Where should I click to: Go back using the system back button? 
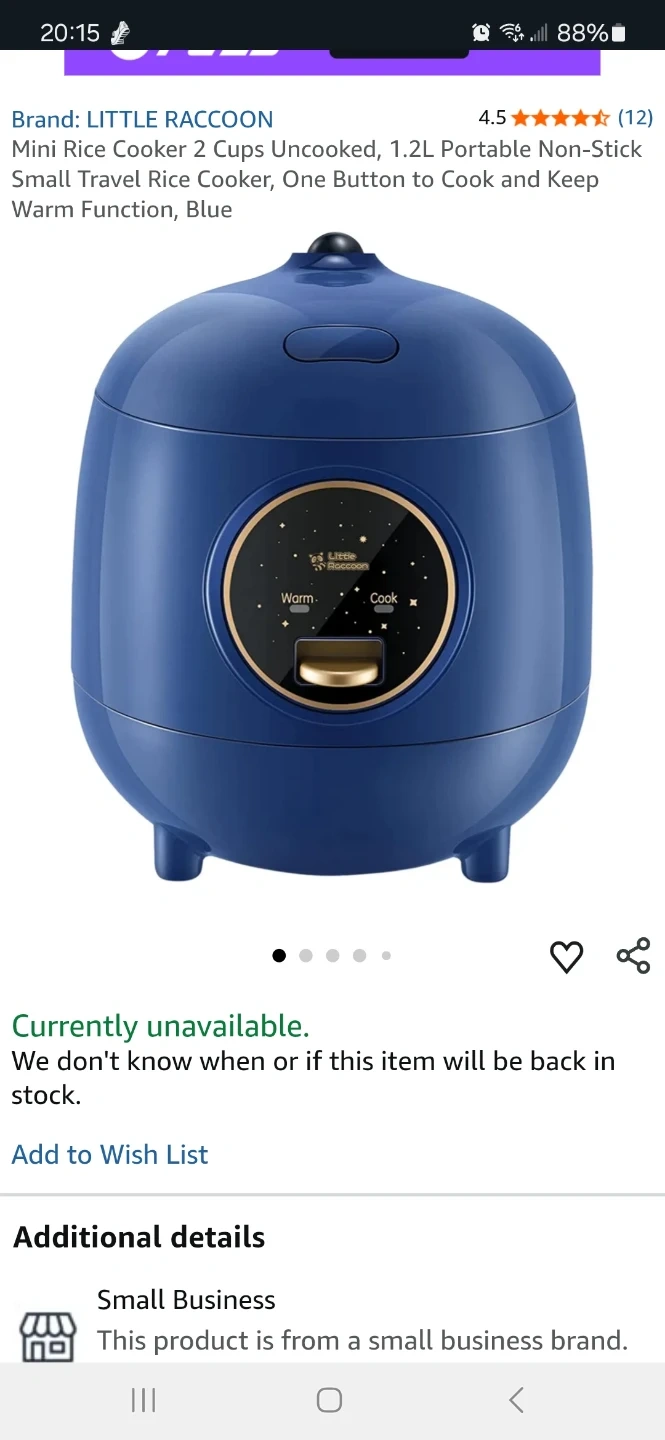(516, 1400)
